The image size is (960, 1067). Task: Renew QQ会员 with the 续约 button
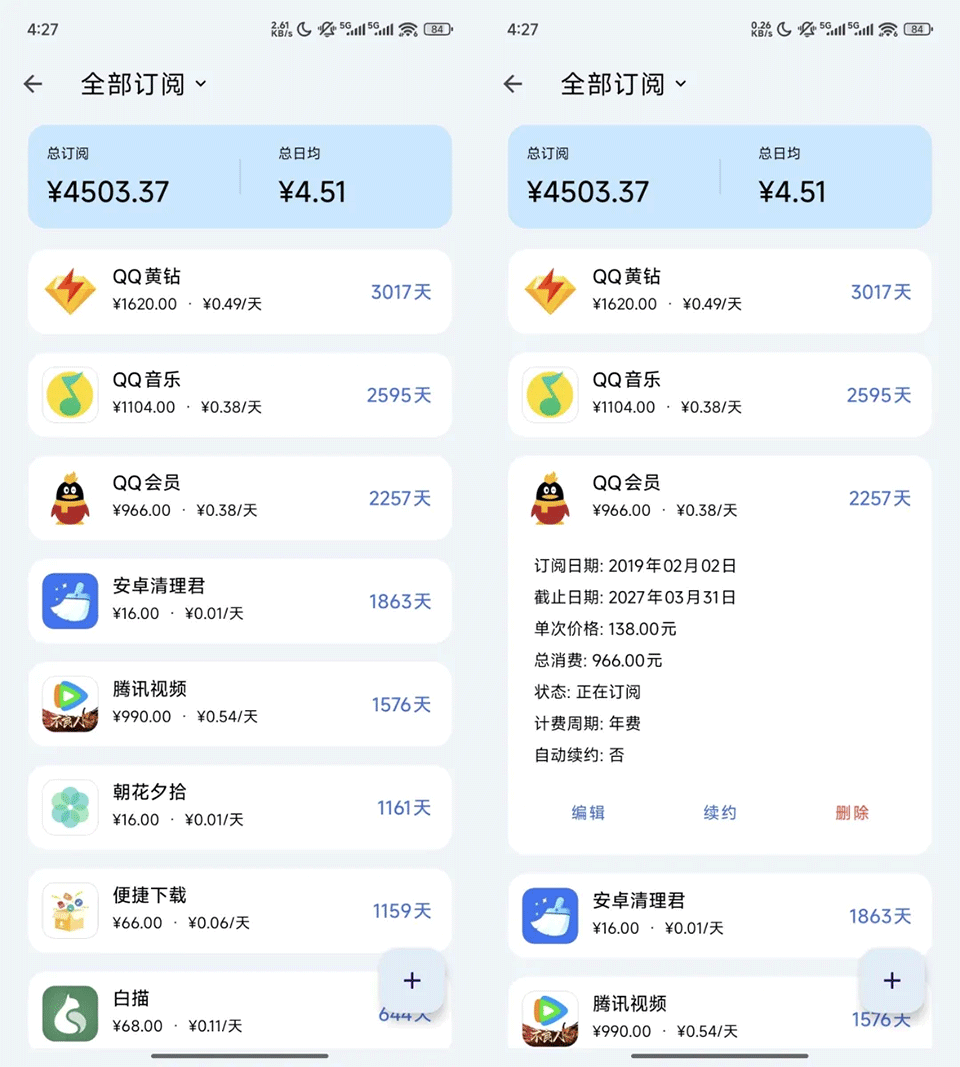tap(719, 813)
